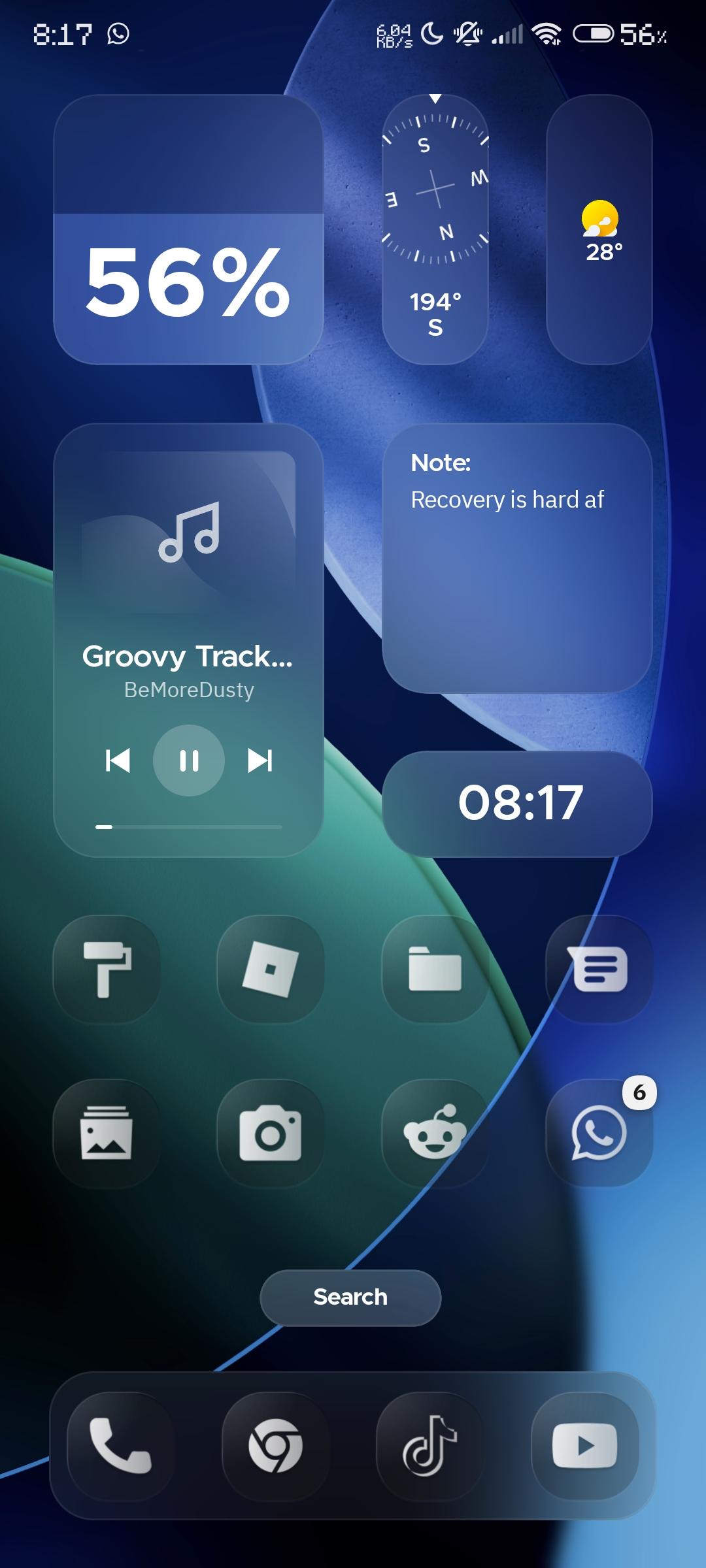Open the Gallery app
Viewport: 706px width, 1568px height.
pos(107,1133)
